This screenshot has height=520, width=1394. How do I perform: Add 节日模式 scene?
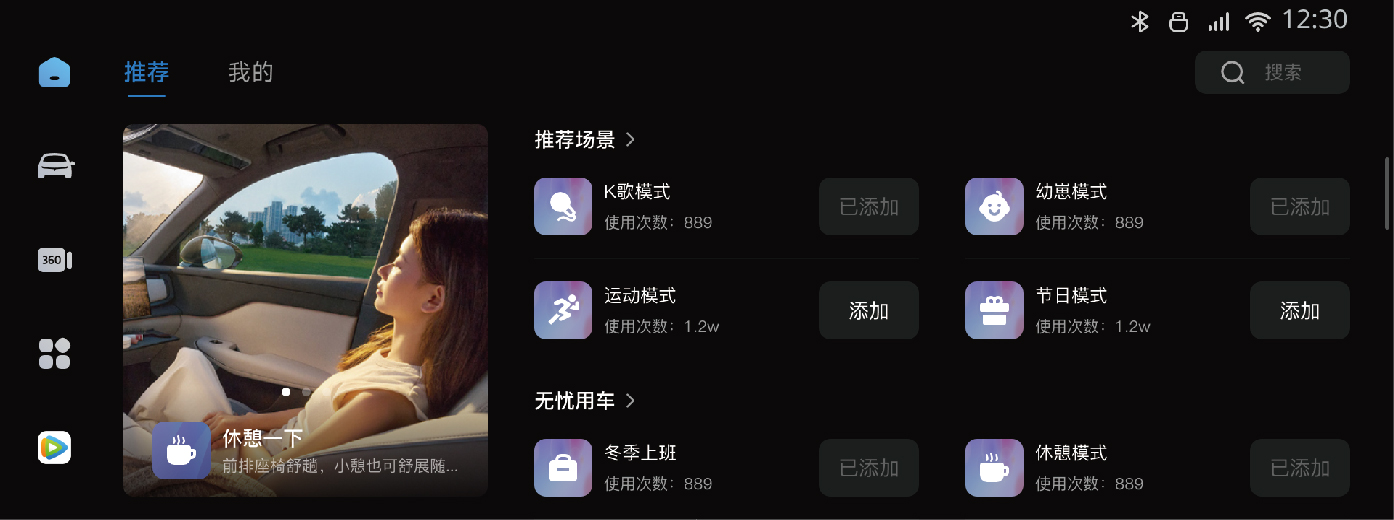click(x=1299, y=311)
